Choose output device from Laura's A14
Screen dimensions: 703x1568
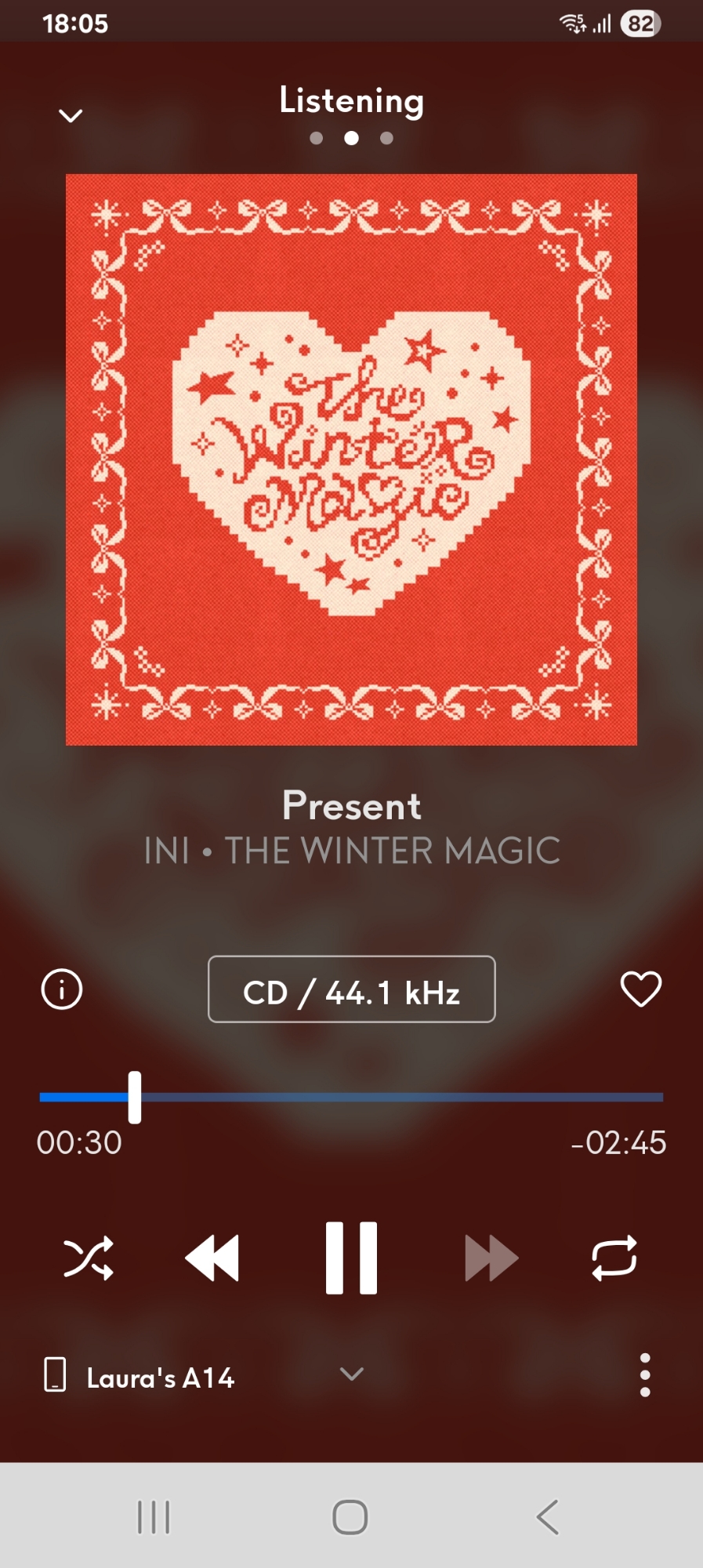pyautogui.click(x=202, y=1377)
